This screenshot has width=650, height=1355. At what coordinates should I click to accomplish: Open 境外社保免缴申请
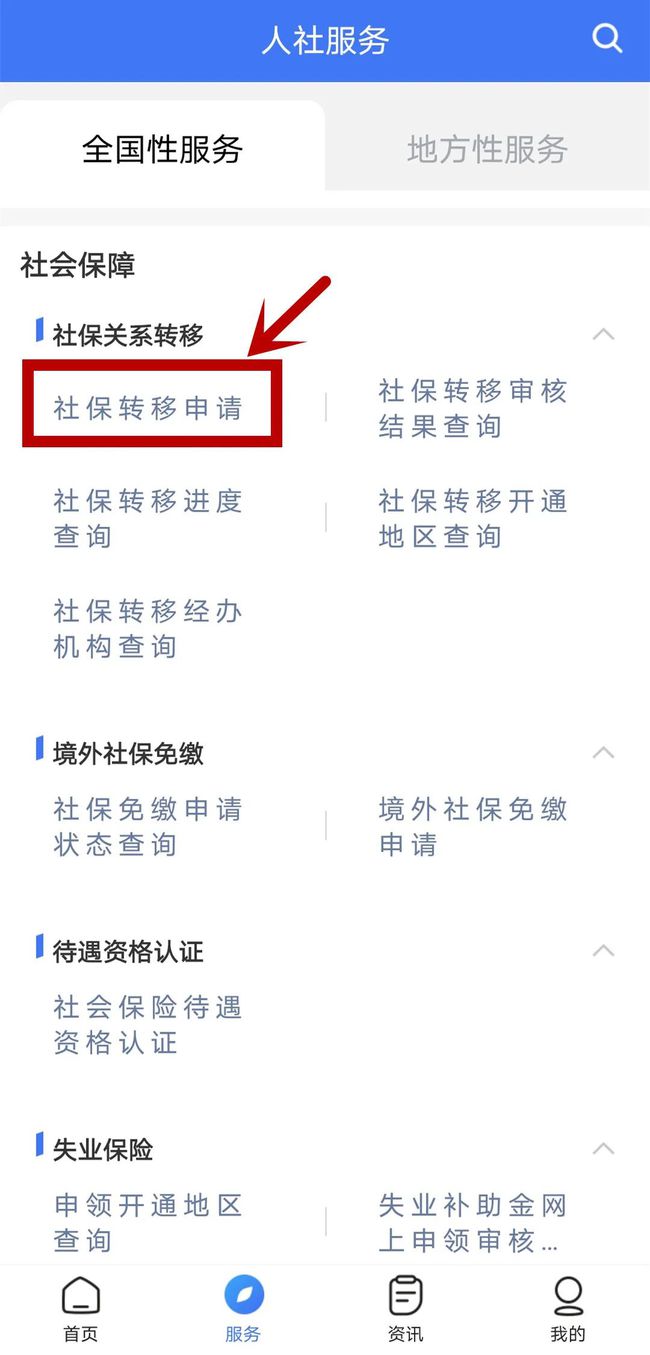tap(472, 826)
